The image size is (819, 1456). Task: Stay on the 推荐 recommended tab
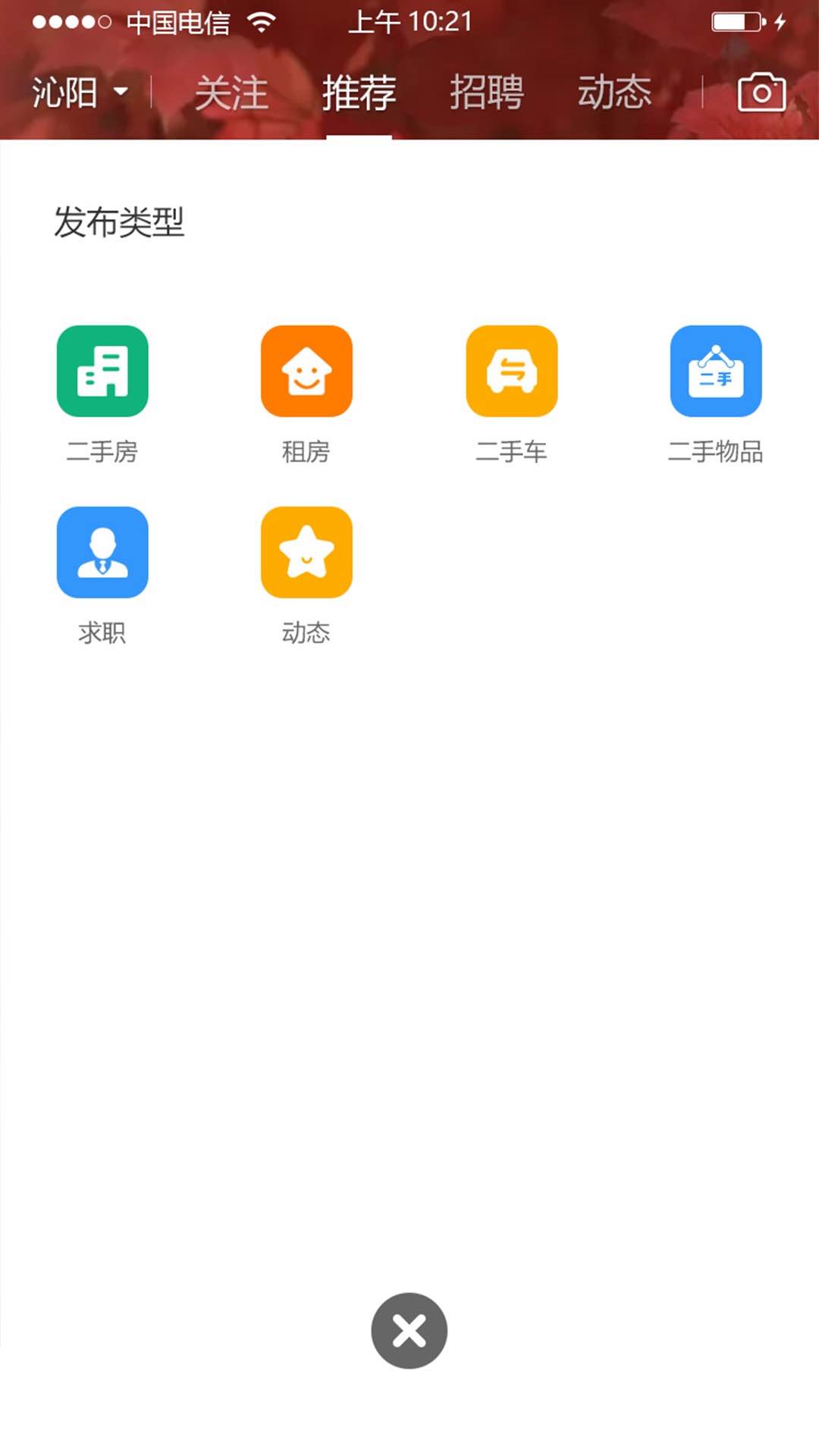(359, 91)
